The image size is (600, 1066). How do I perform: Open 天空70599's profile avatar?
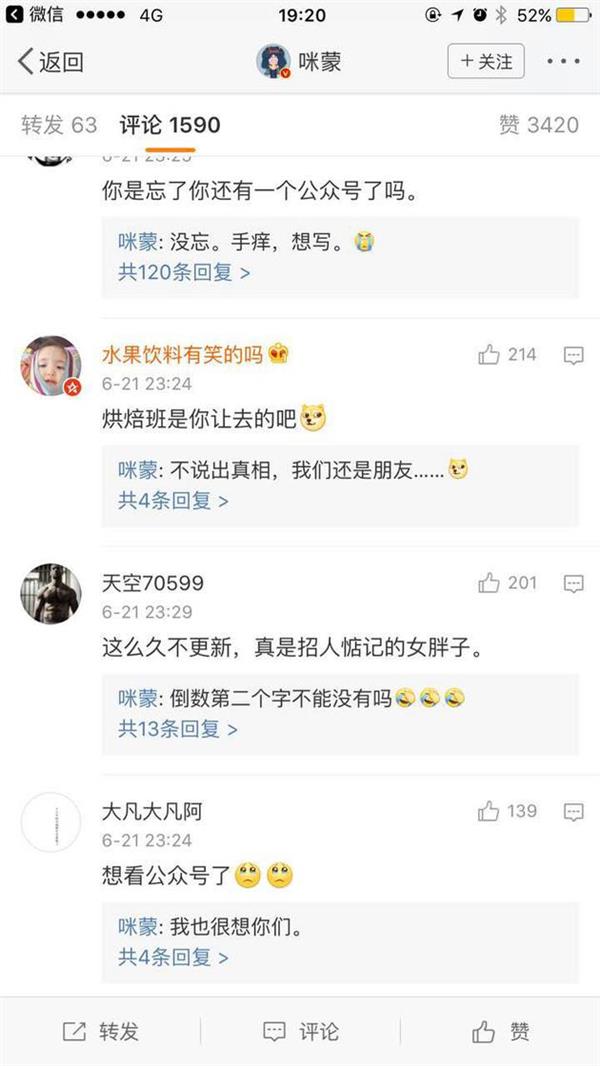51,593
